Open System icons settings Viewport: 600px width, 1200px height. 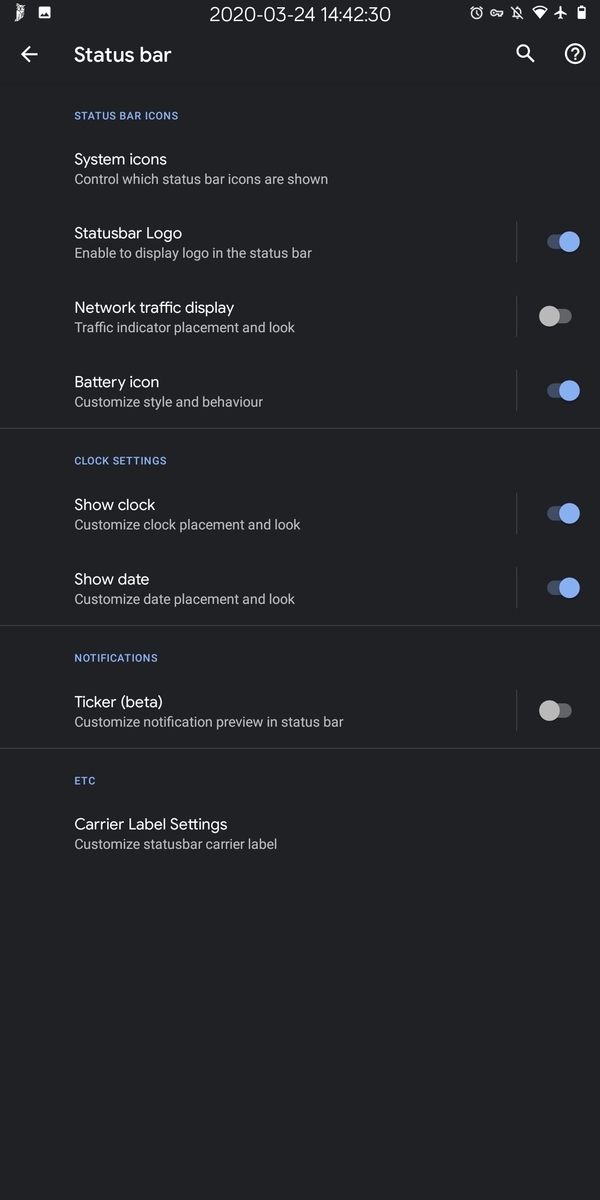click(300, 168)
